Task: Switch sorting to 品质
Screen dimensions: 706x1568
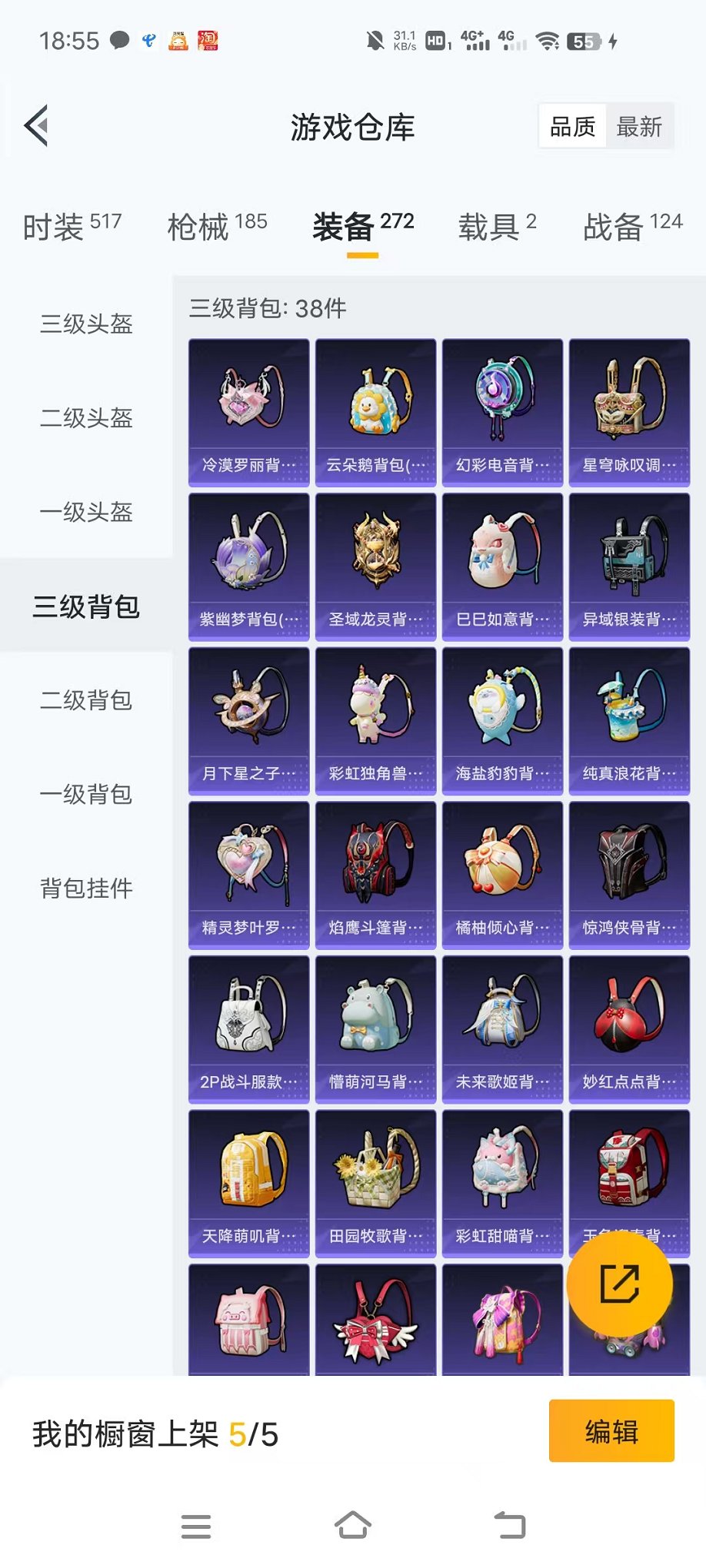Action: (x=571, y=125)
